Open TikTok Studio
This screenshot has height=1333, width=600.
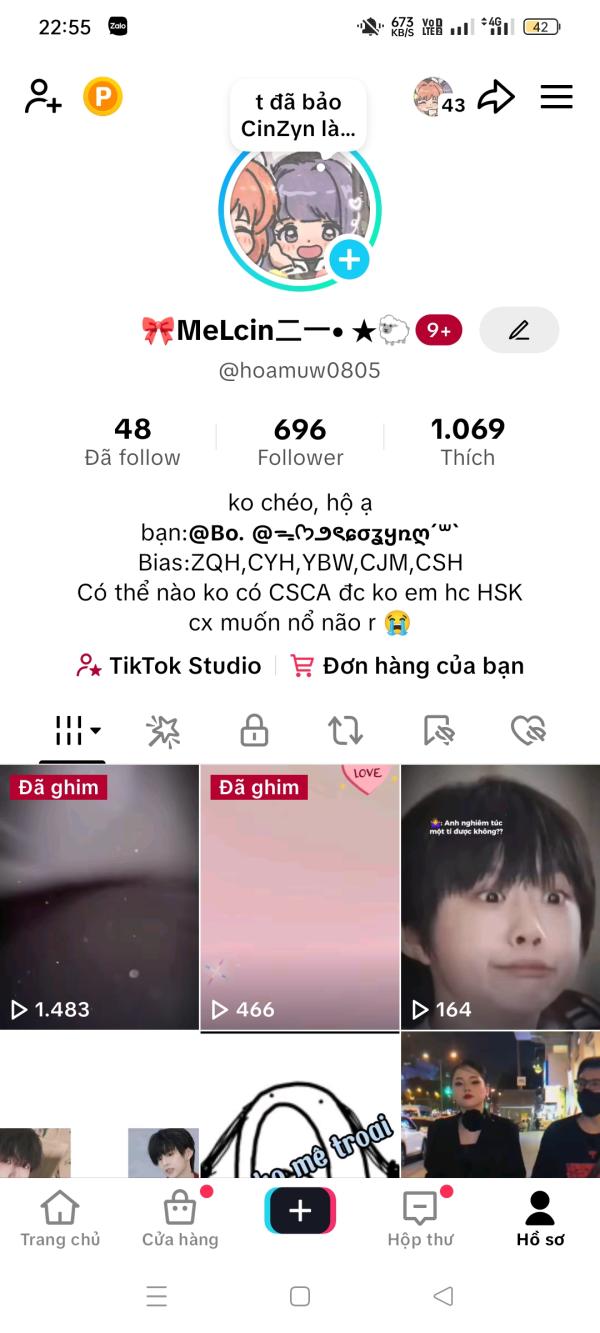point(169,666)
